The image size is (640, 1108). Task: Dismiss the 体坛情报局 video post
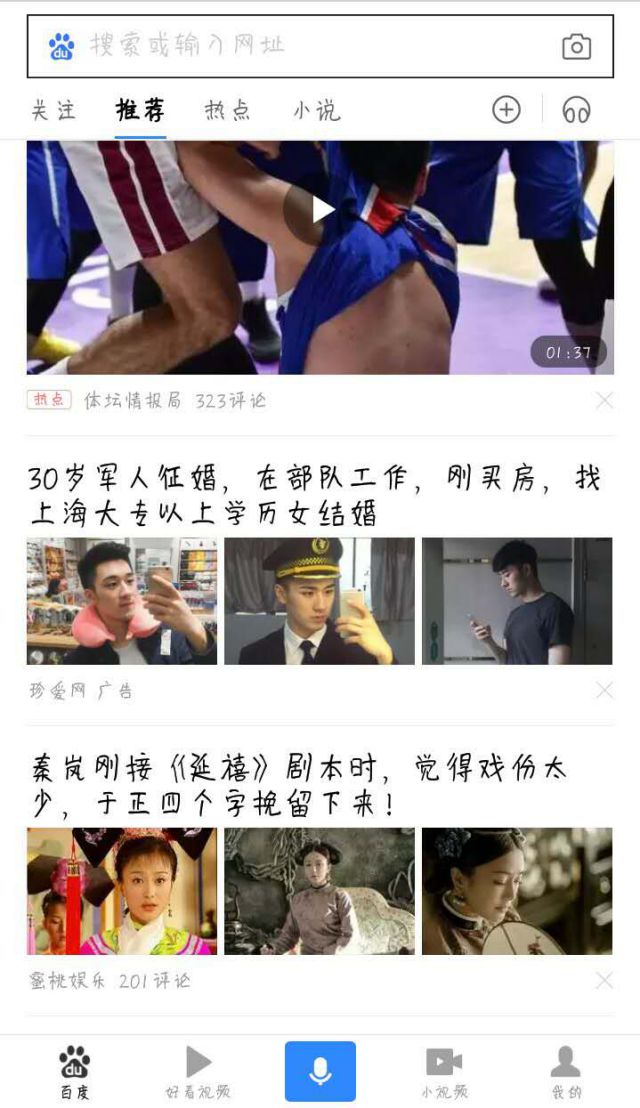coord(604,400)
